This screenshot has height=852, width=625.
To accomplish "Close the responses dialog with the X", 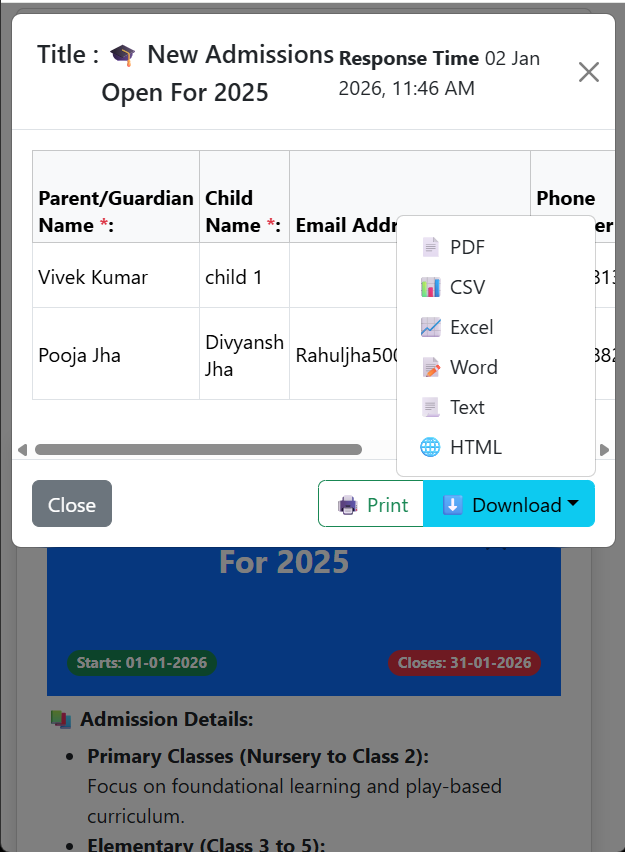I will coord(589,72).
